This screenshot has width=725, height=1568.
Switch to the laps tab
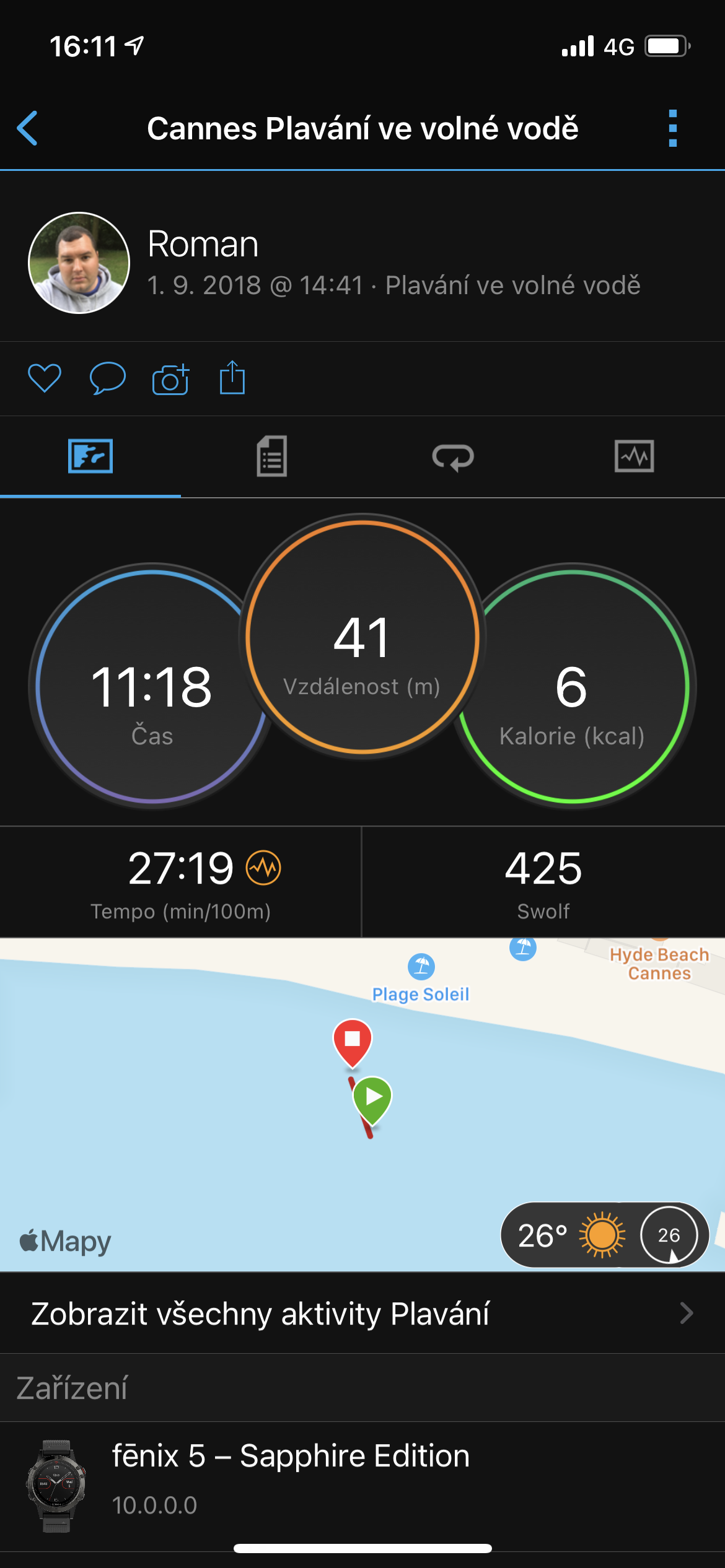[x=453, y=457]
